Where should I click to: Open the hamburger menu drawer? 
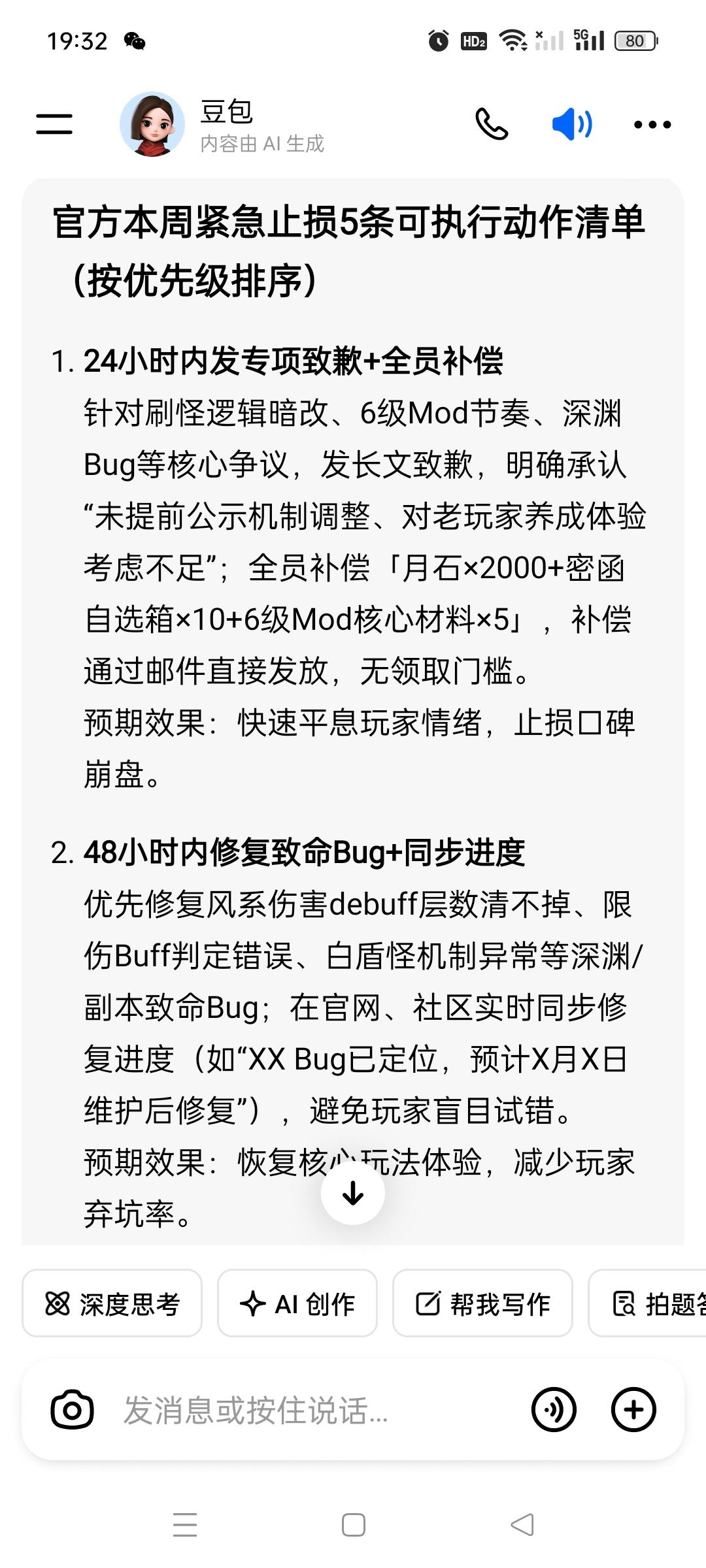pos(54,124)
